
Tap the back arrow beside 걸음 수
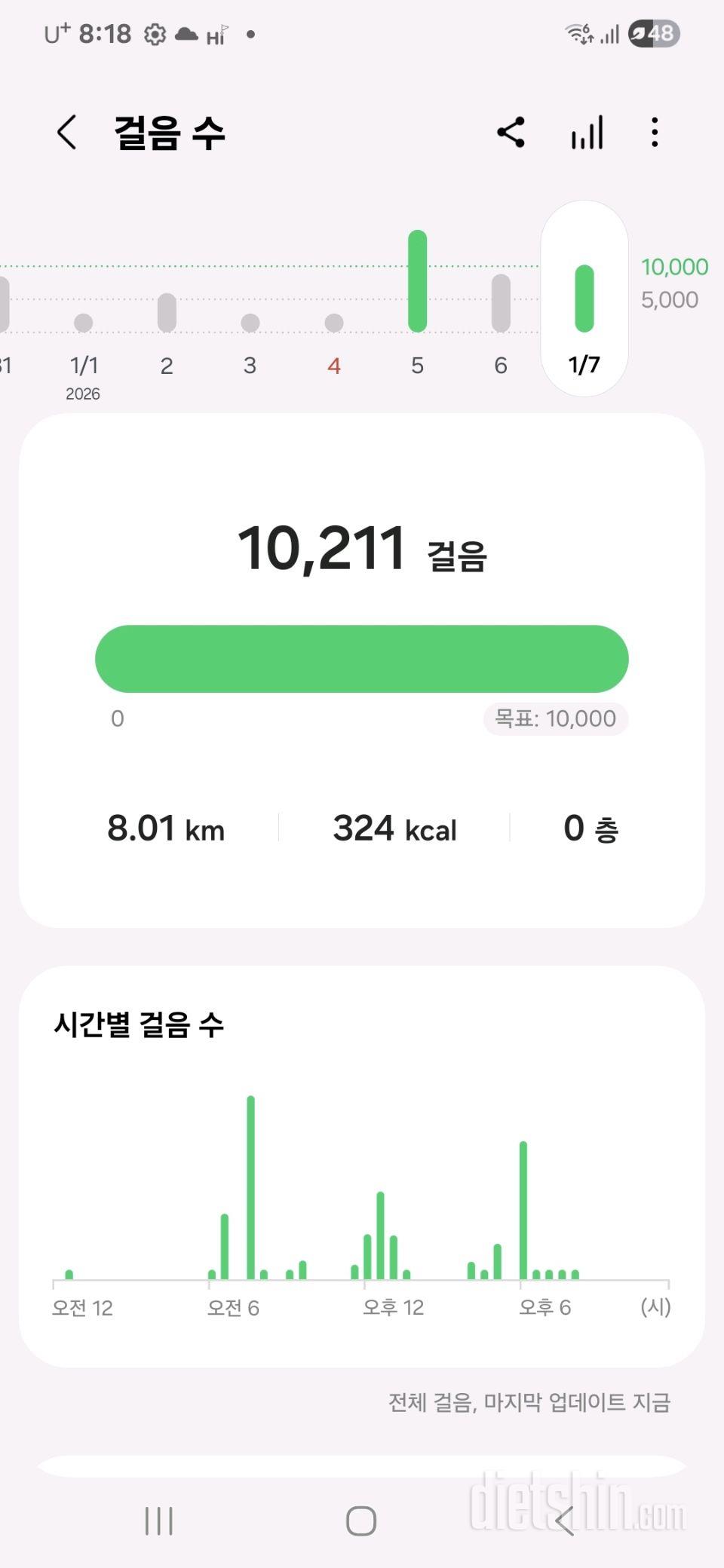66,132
